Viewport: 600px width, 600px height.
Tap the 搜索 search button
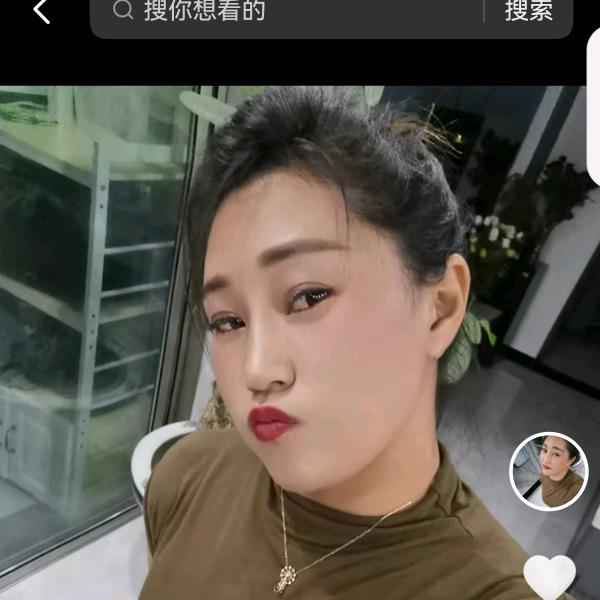[x=529, y=12]
